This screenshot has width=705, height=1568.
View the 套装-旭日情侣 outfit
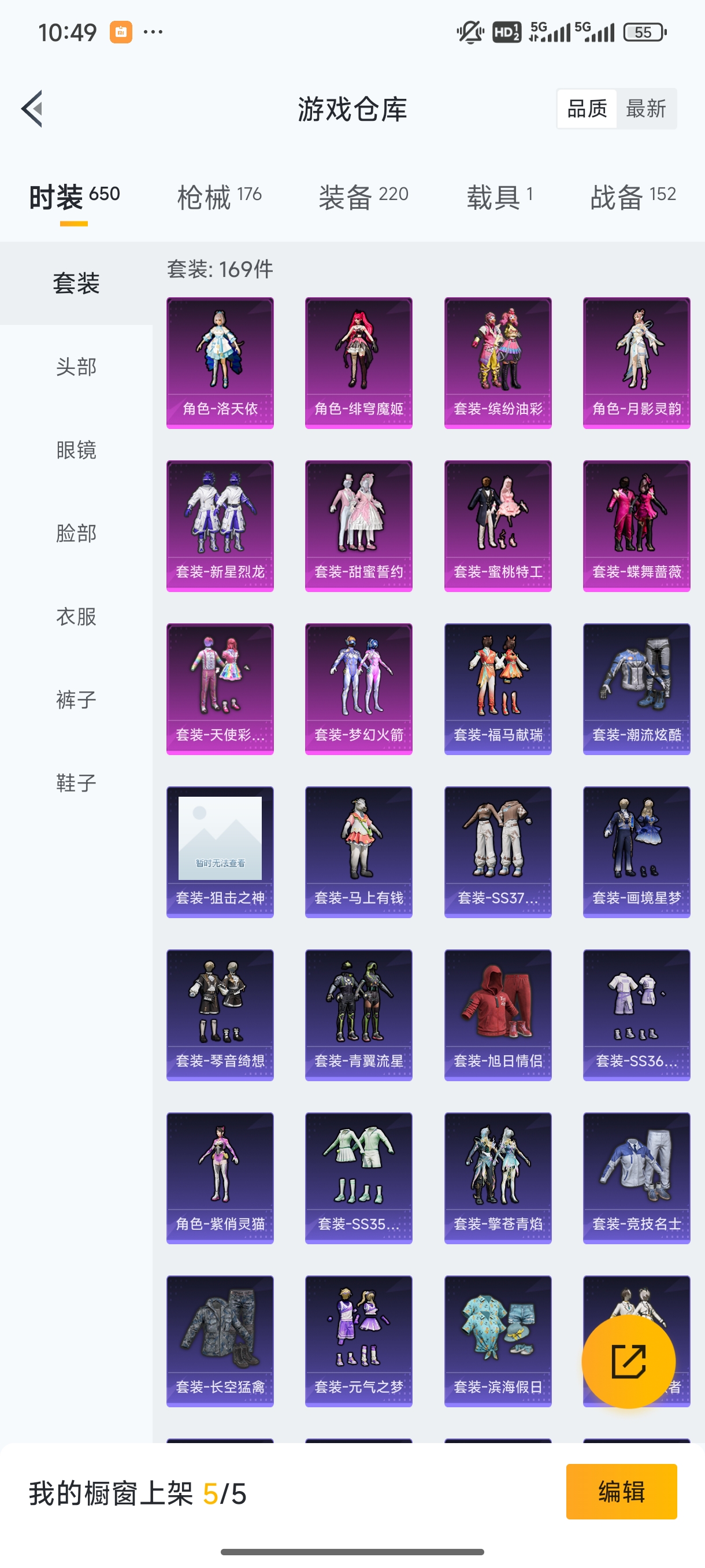click(498, 1015)
